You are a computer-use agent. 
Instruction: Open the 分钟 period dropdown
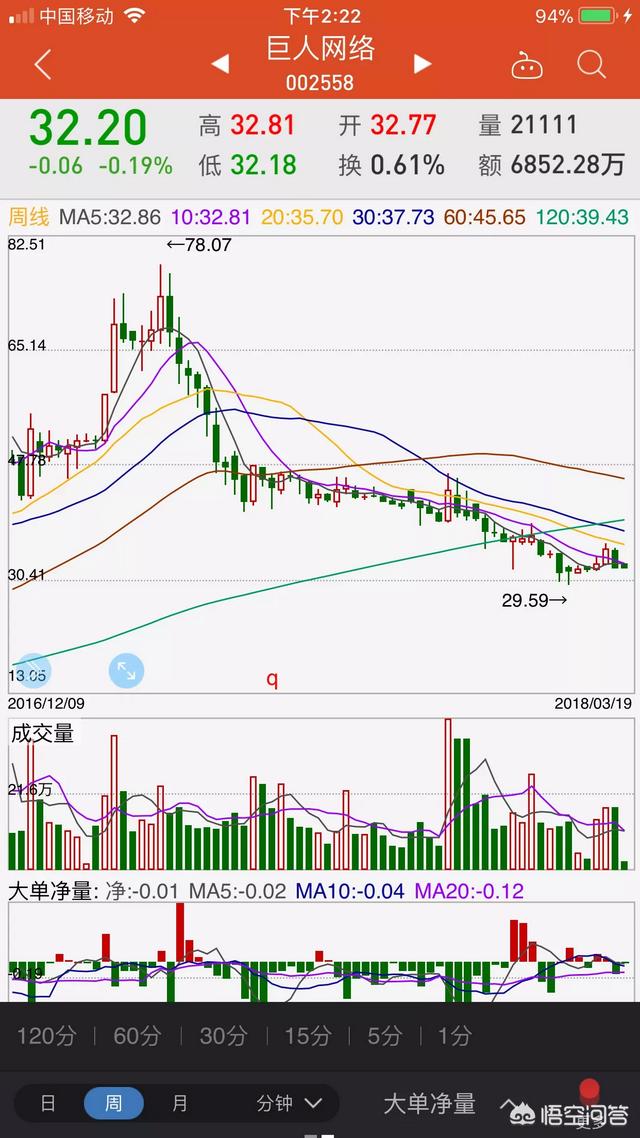point(289,1103)
